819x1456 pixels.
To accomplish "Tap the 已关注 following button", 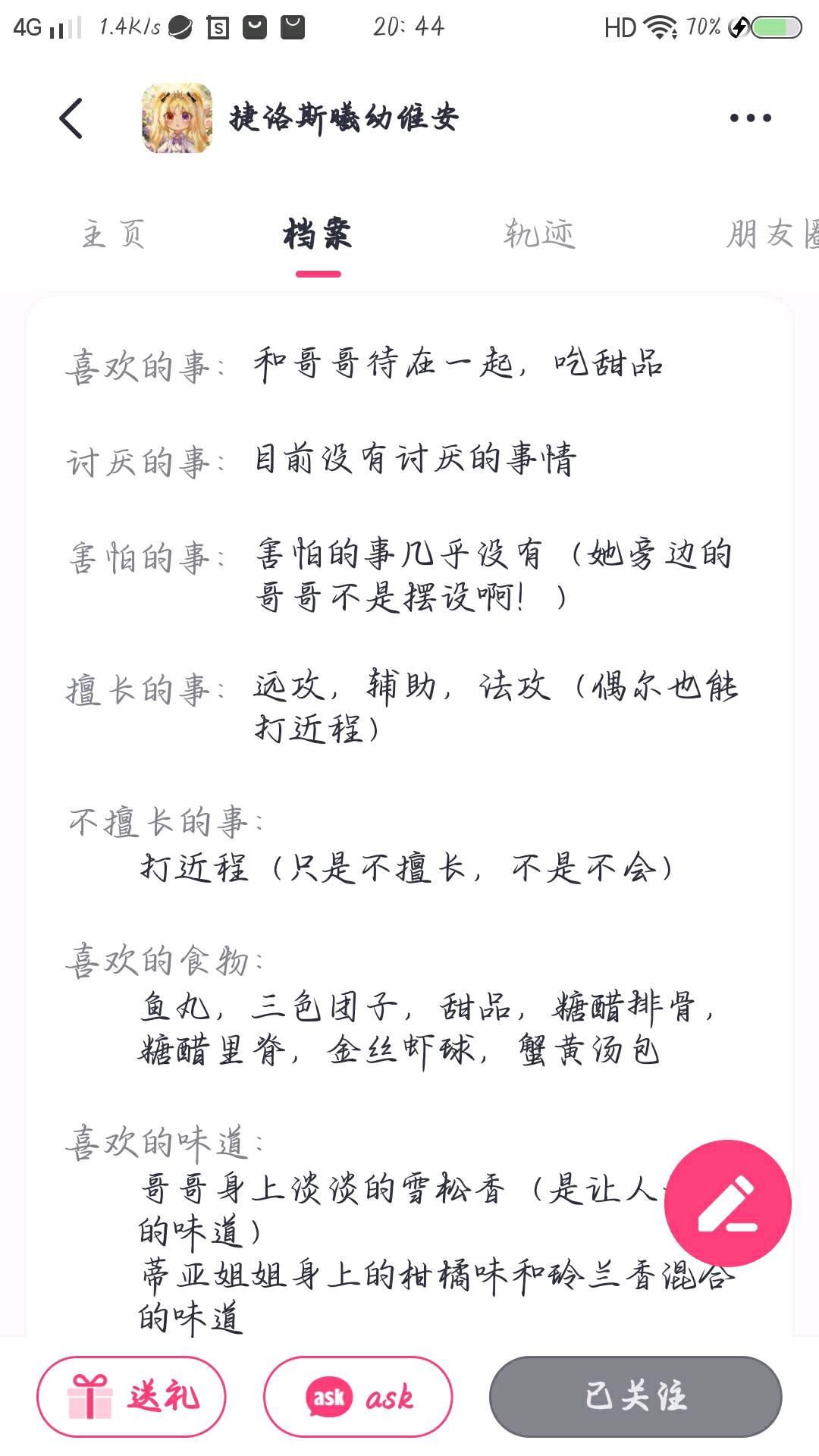I will click(x=635, y=1396).
